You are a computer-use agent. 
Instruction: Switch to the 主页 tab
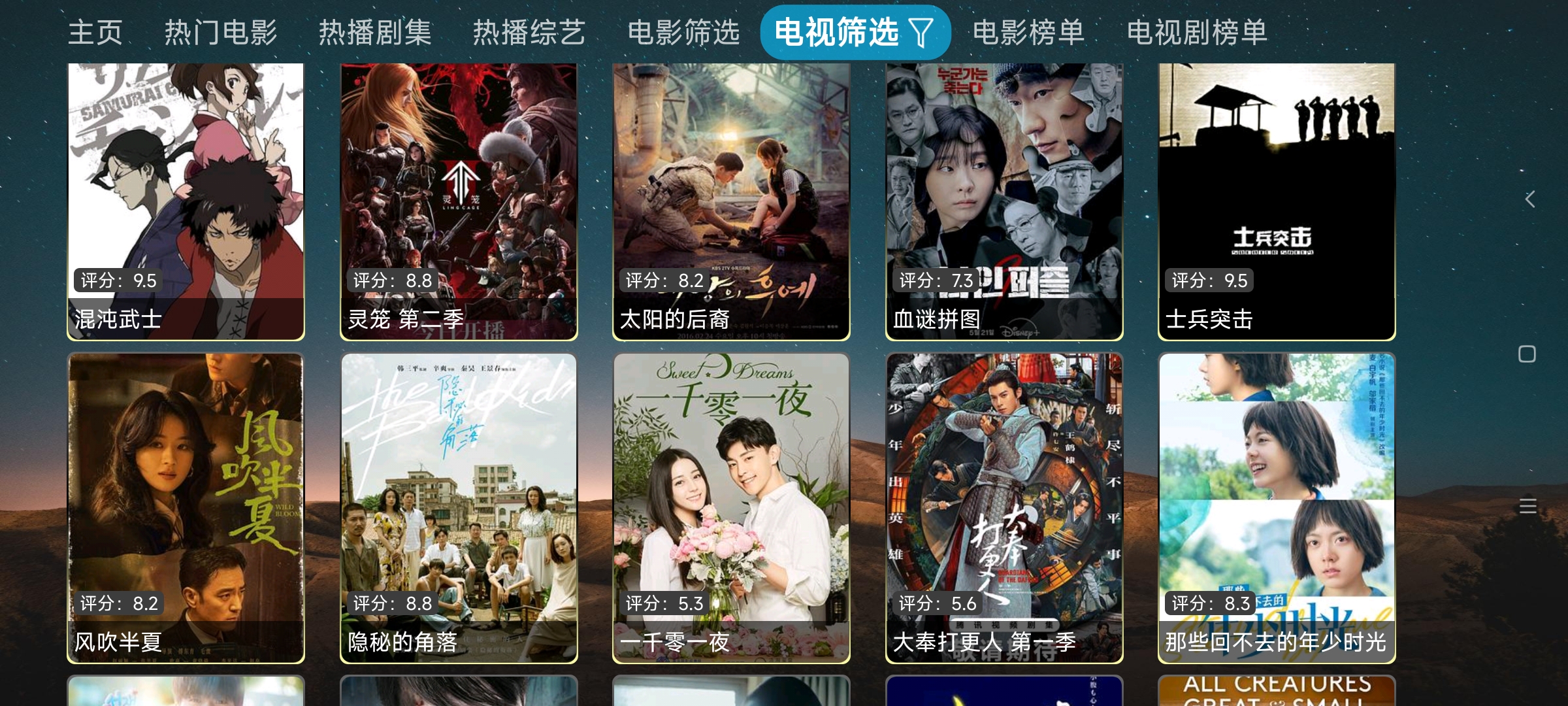95,33
